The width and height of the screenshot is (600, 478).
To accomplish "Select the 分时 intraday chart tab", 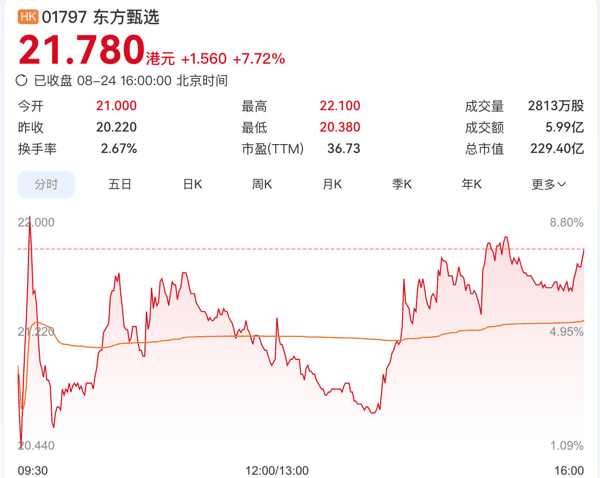I will pyautogui.click(x=46, y=184).
